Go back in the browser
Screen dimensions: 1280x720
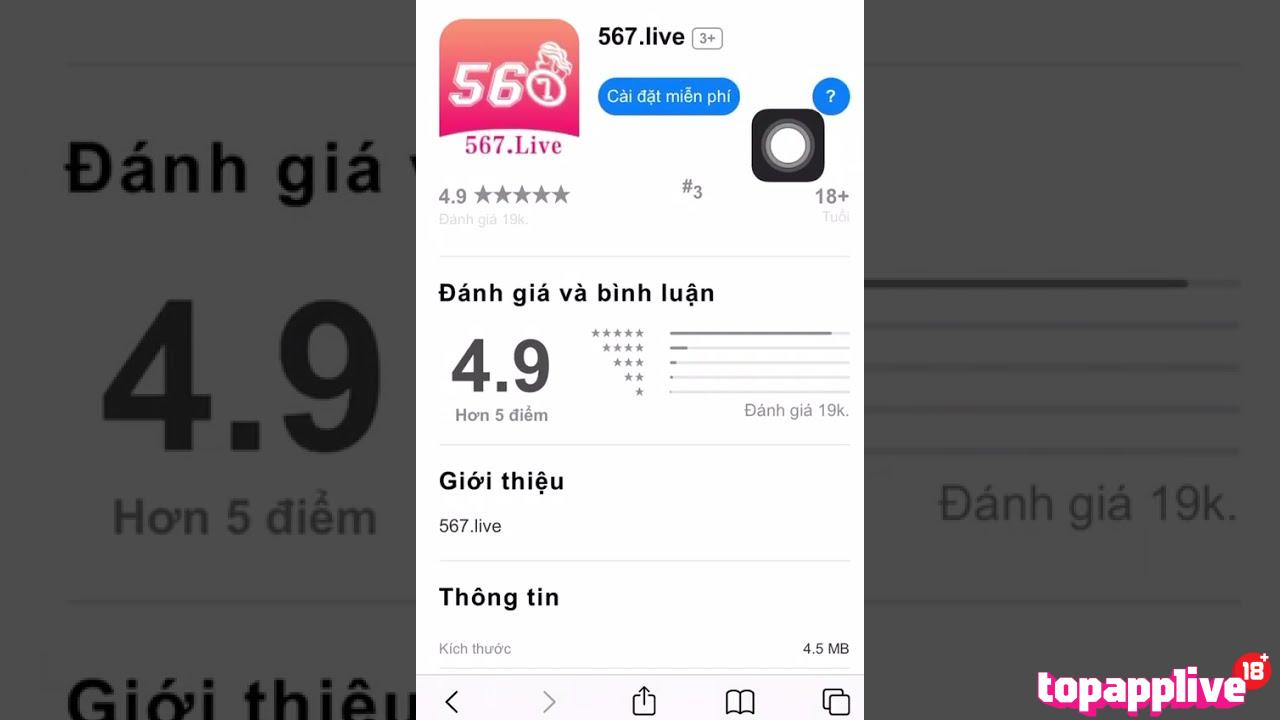tap(452, 702)
